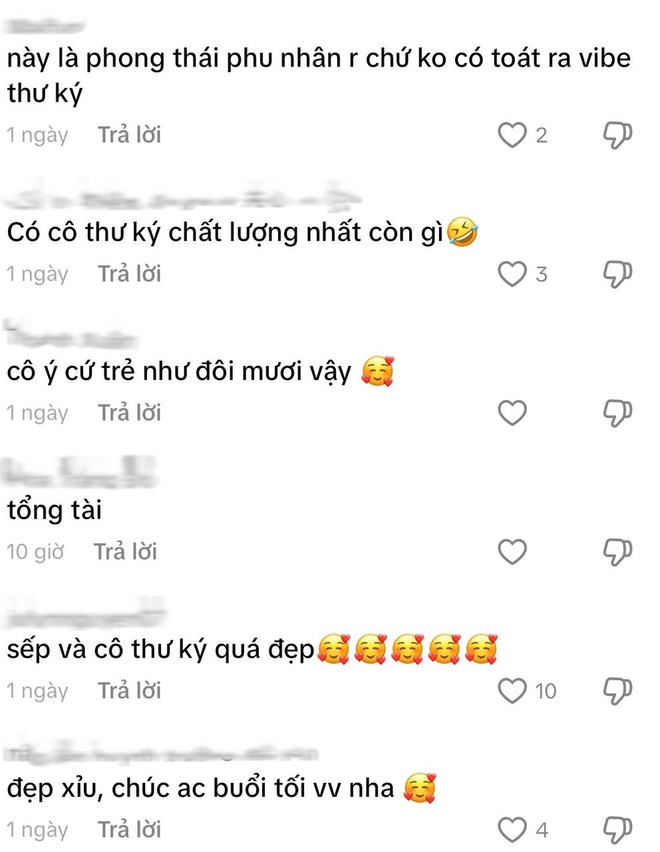Image resolution: width=660 pixels, height=852 pixels.
Task: Dislike the 'trẻ như đôi mươi' comment
Action: (x=619, y=413)
